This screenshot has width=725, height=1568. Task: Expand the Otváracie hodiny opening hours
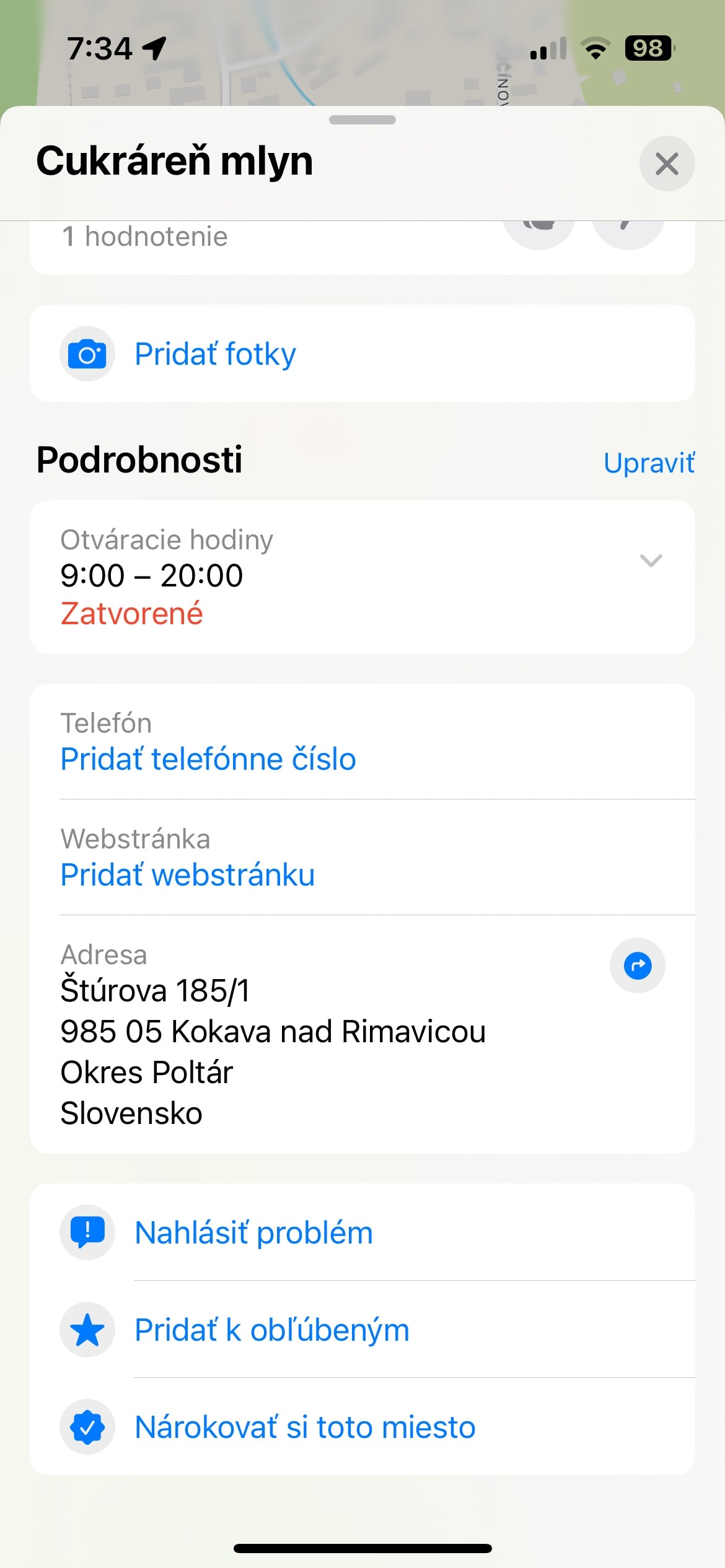(651, 560)
